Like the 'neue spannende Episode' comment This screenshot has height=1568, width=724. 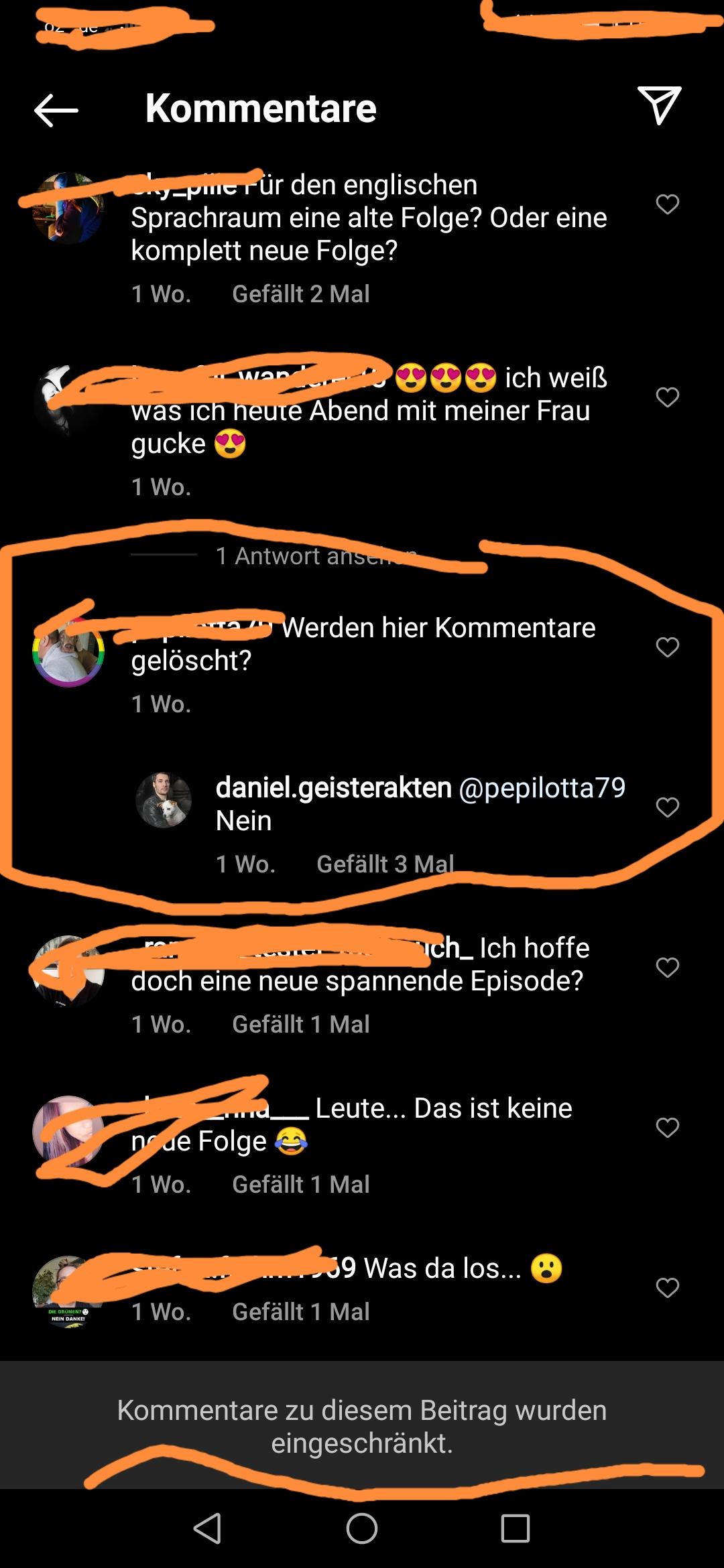(x=667, y=968)
